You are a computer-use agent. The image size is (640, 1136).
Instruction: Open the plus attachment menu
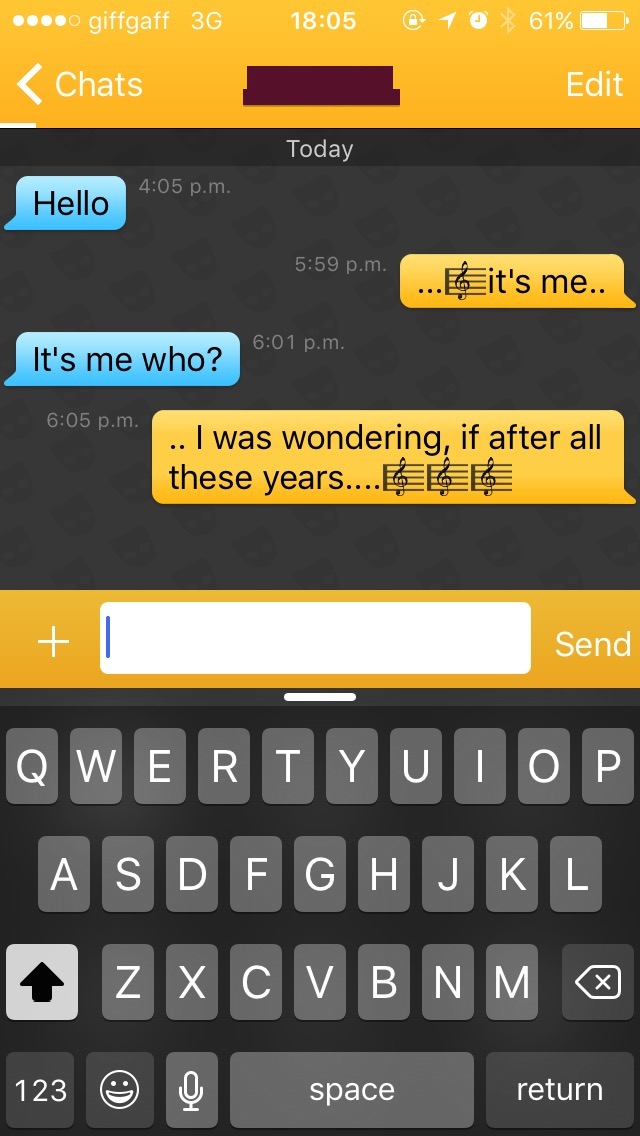pyautogui.click(x=53, y=641)
